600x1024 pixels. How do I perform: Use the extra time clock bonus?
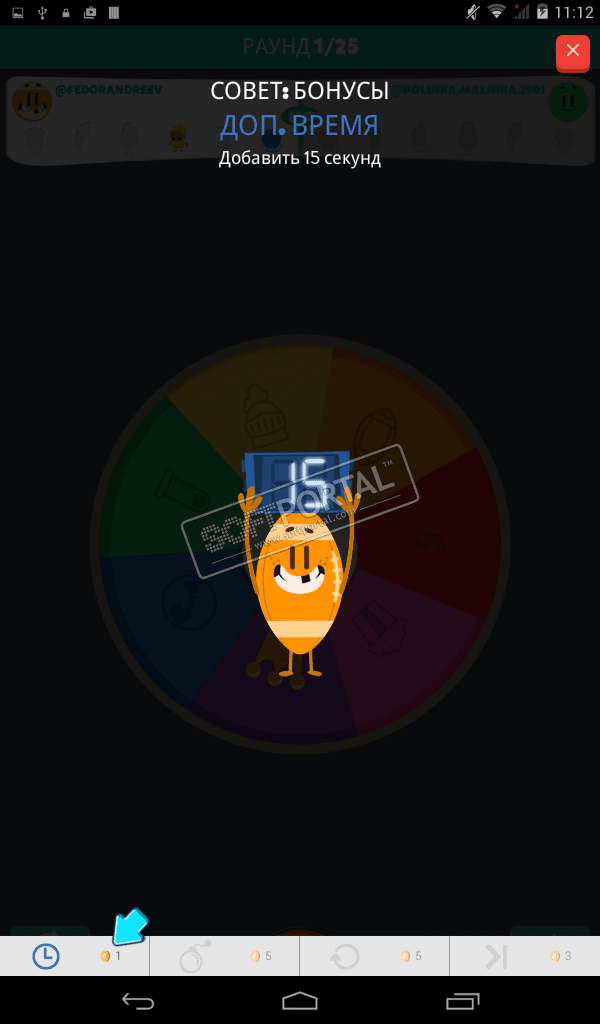pos(46,956)
